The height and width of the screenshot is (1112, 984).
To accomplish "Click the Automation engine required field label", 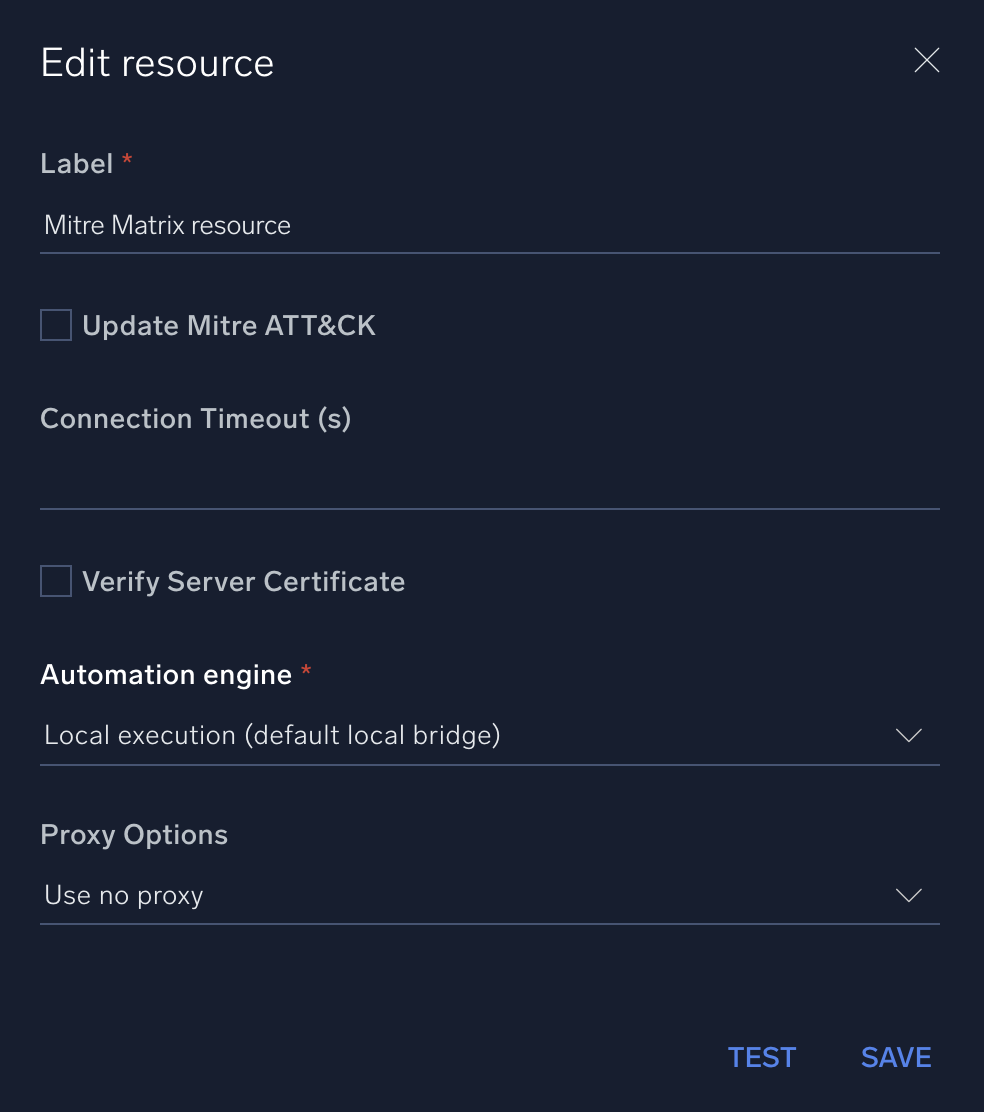I will coord(166,674).
